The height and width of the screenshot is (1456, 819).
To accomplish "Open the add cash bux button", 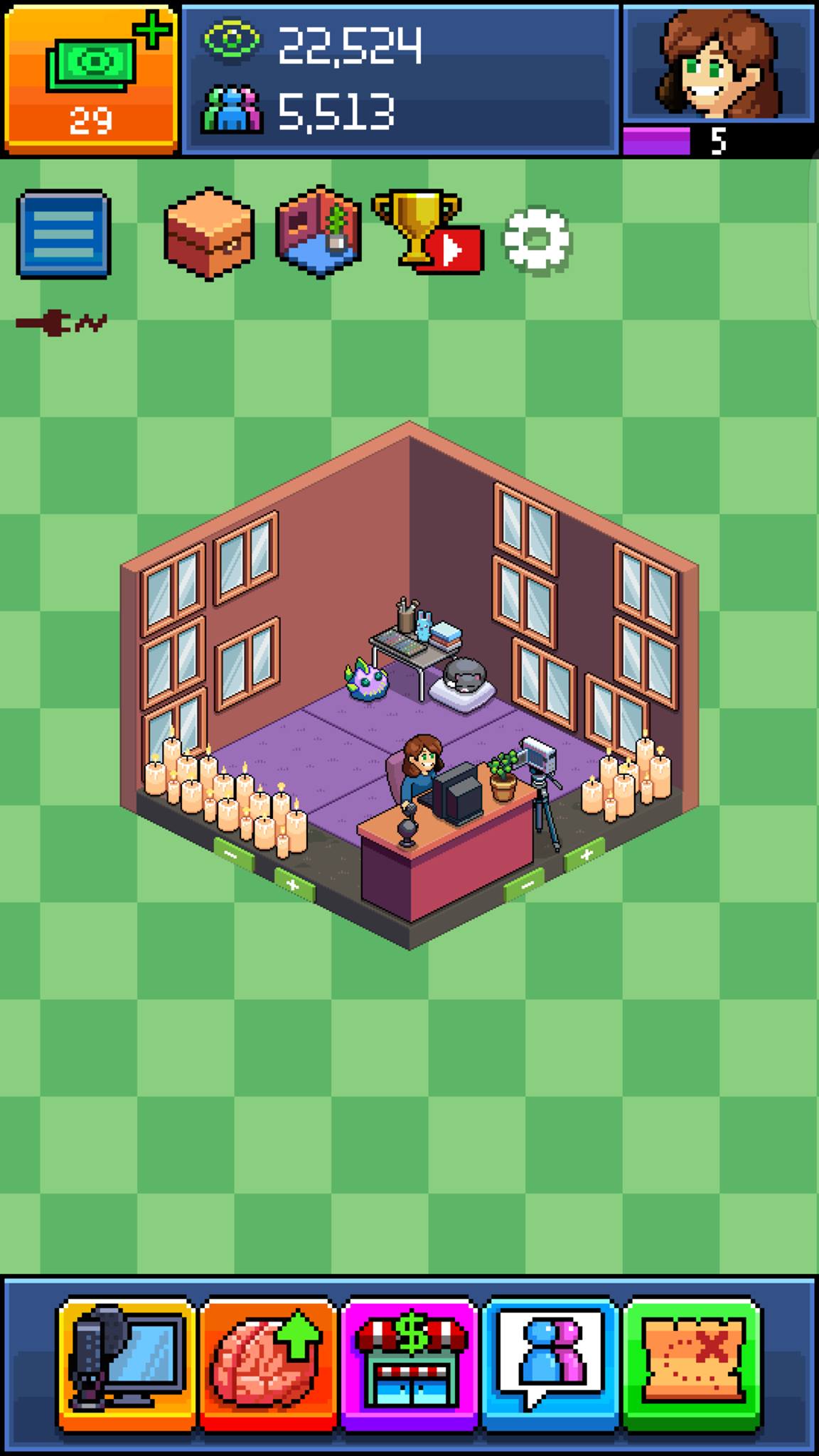I will (90, 78).
